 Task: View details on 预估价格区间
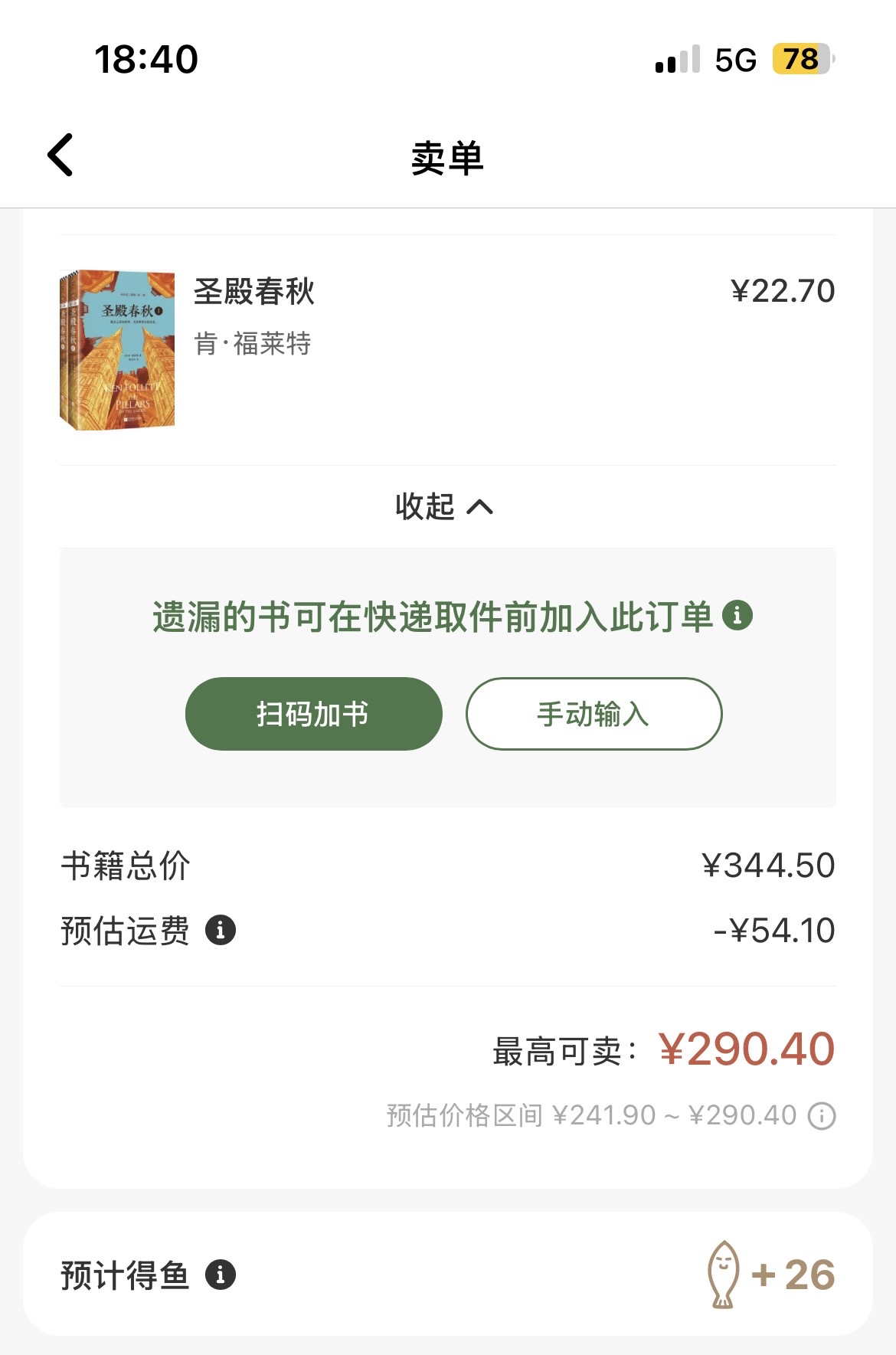click(822, 1115)
